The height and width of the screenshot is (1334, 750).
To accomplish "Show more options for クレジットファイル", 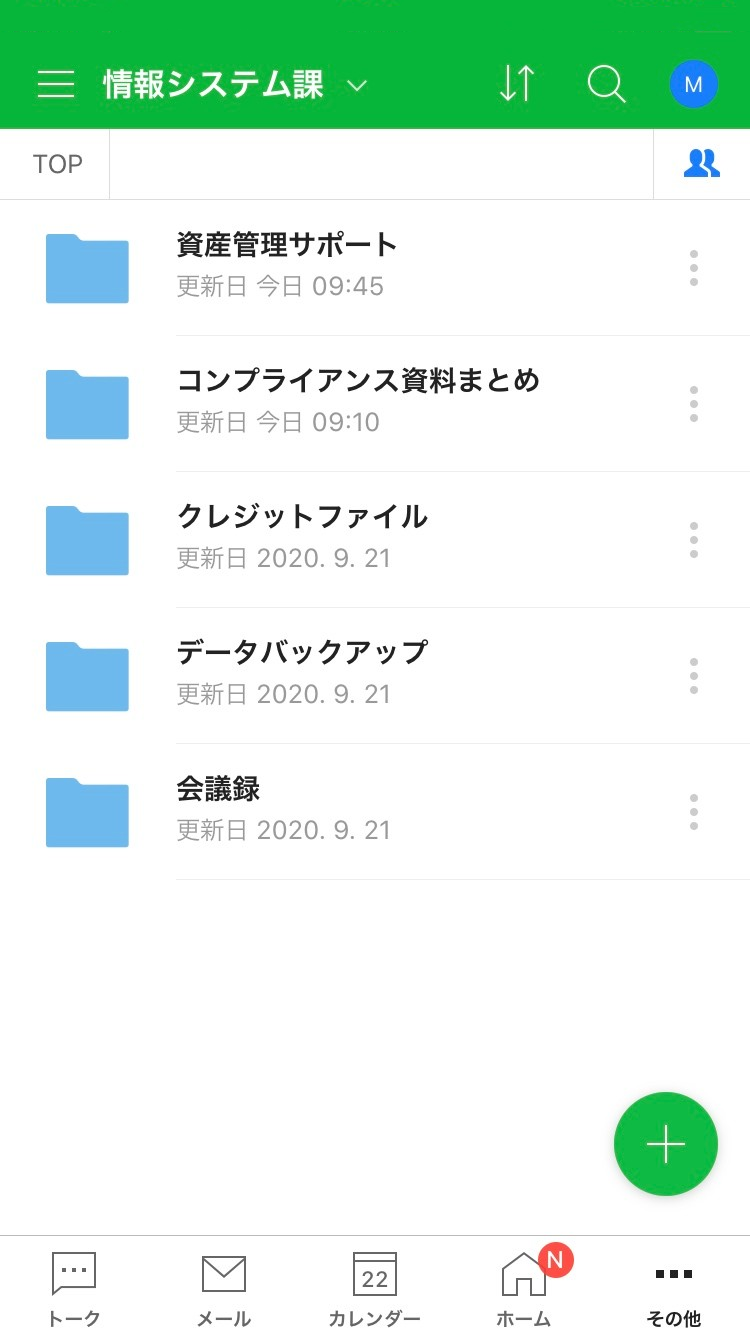I will (693, 540).
